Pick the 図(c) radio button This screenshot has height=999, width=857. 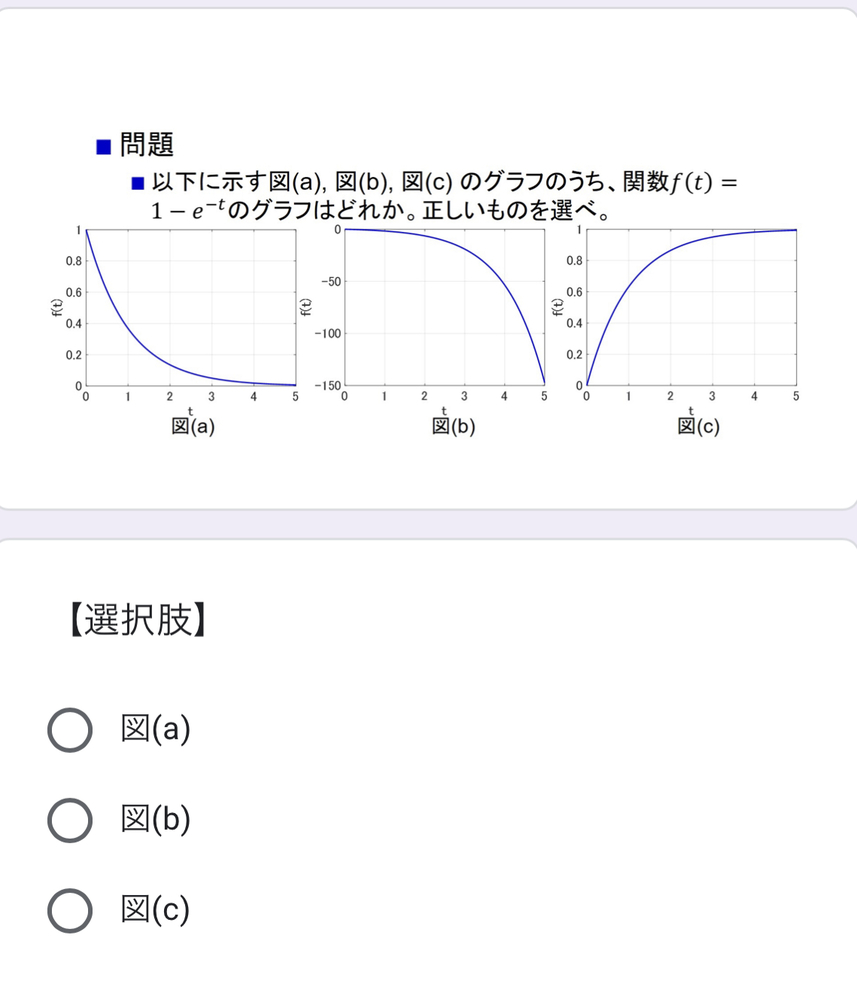pos(70,910)
